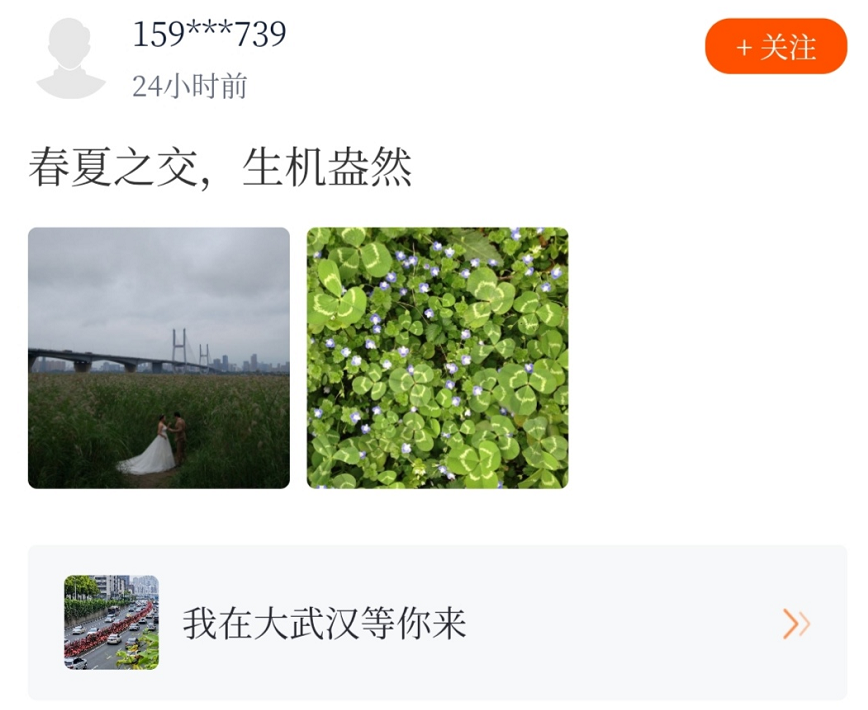Follow user 159***739 with 关注 button

(775, 47)
